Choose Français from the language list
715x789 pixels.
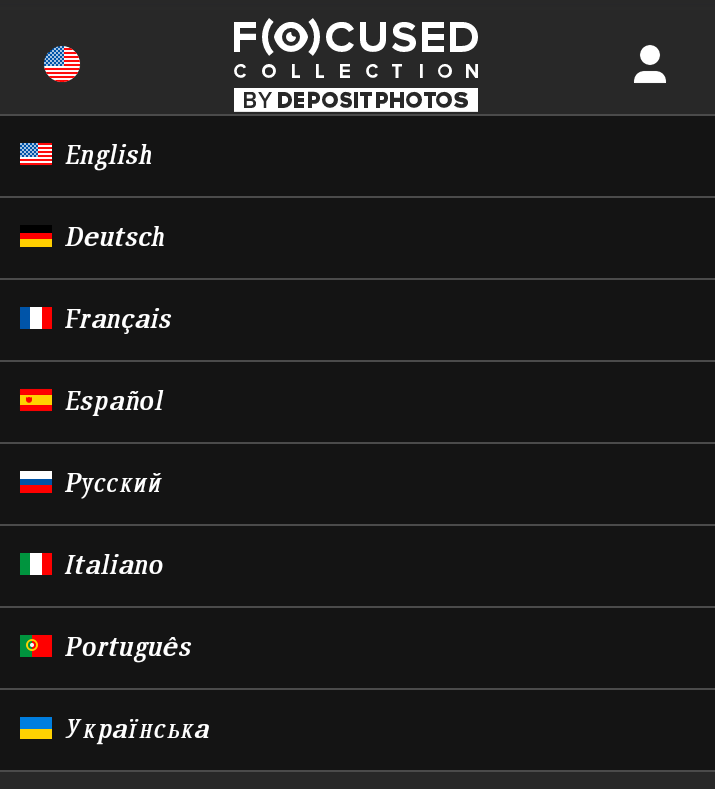117,320
